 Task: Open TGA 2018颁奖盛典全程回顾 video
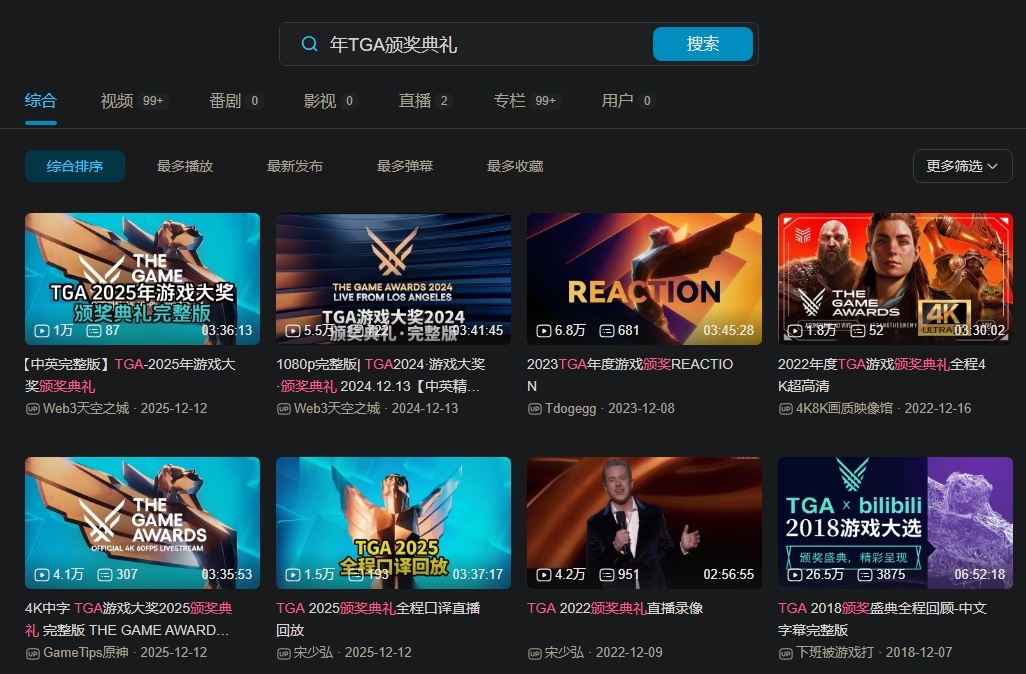[895, 523]
